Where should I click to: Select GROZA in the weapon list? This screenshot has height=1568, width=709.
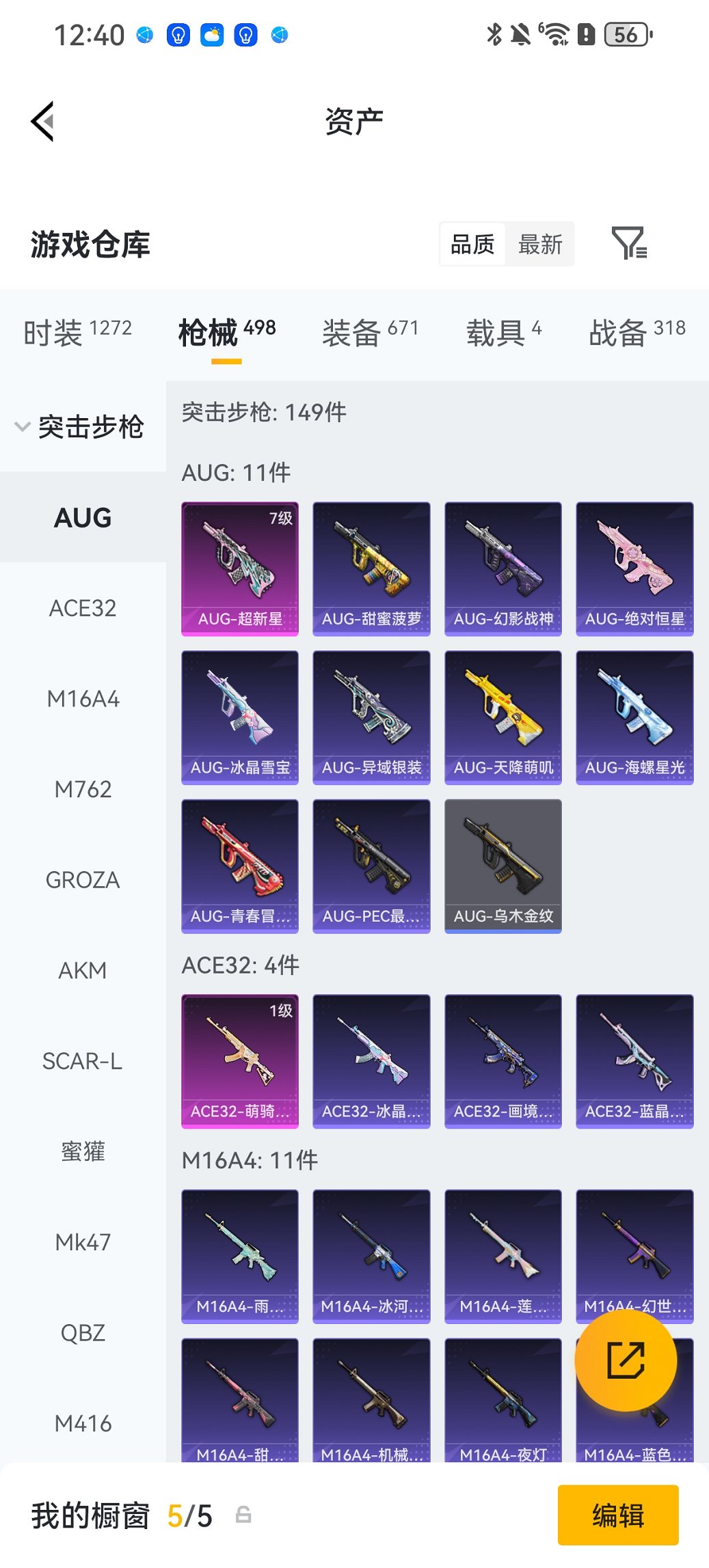pyautogui.click(x=83, y=880)
